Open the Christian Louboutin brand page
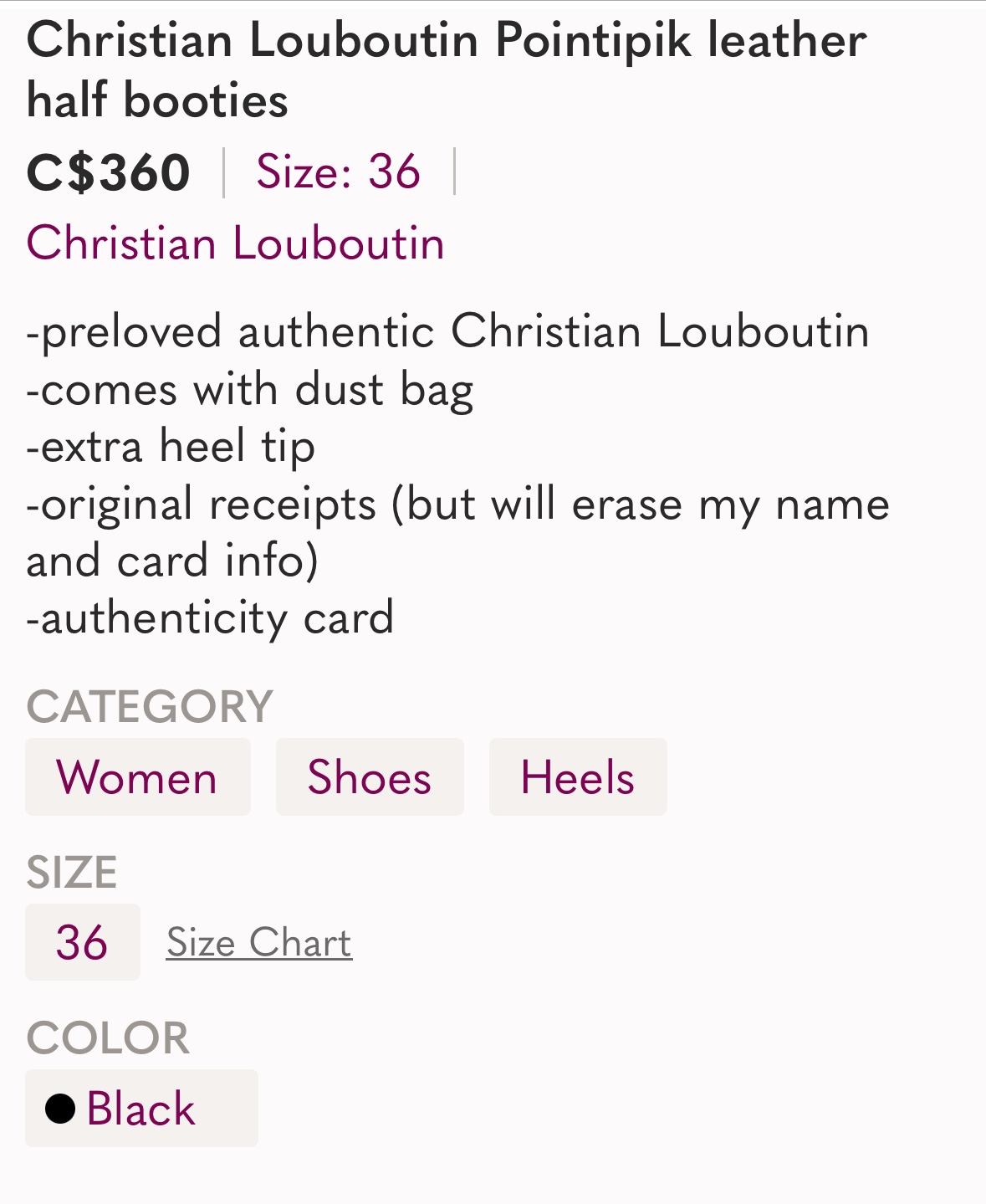Viewport: 986px width, 1204px height. [236, 243]
